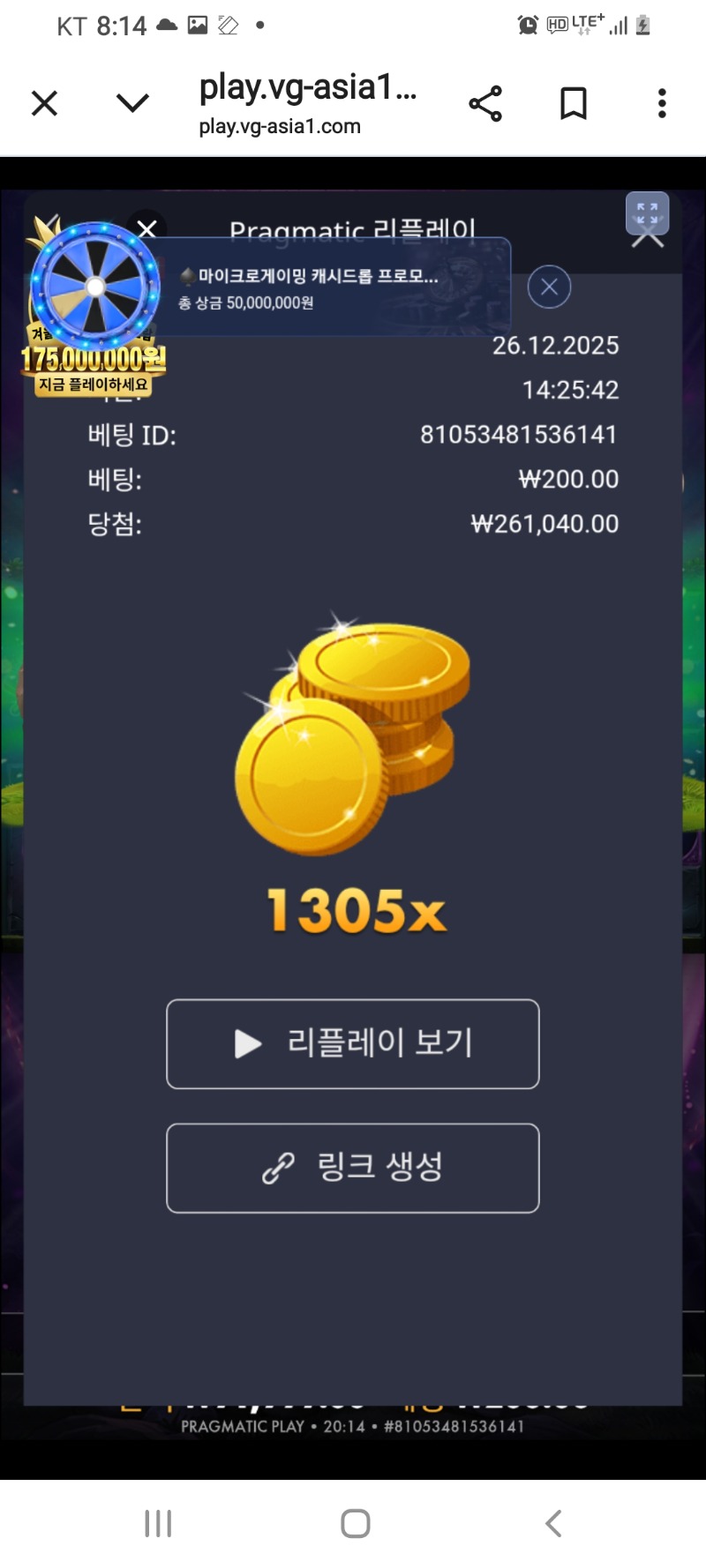
Task: Dismiss the 마이크로게이밍 캐시드롭 promo banner
Action: [549, 287]
